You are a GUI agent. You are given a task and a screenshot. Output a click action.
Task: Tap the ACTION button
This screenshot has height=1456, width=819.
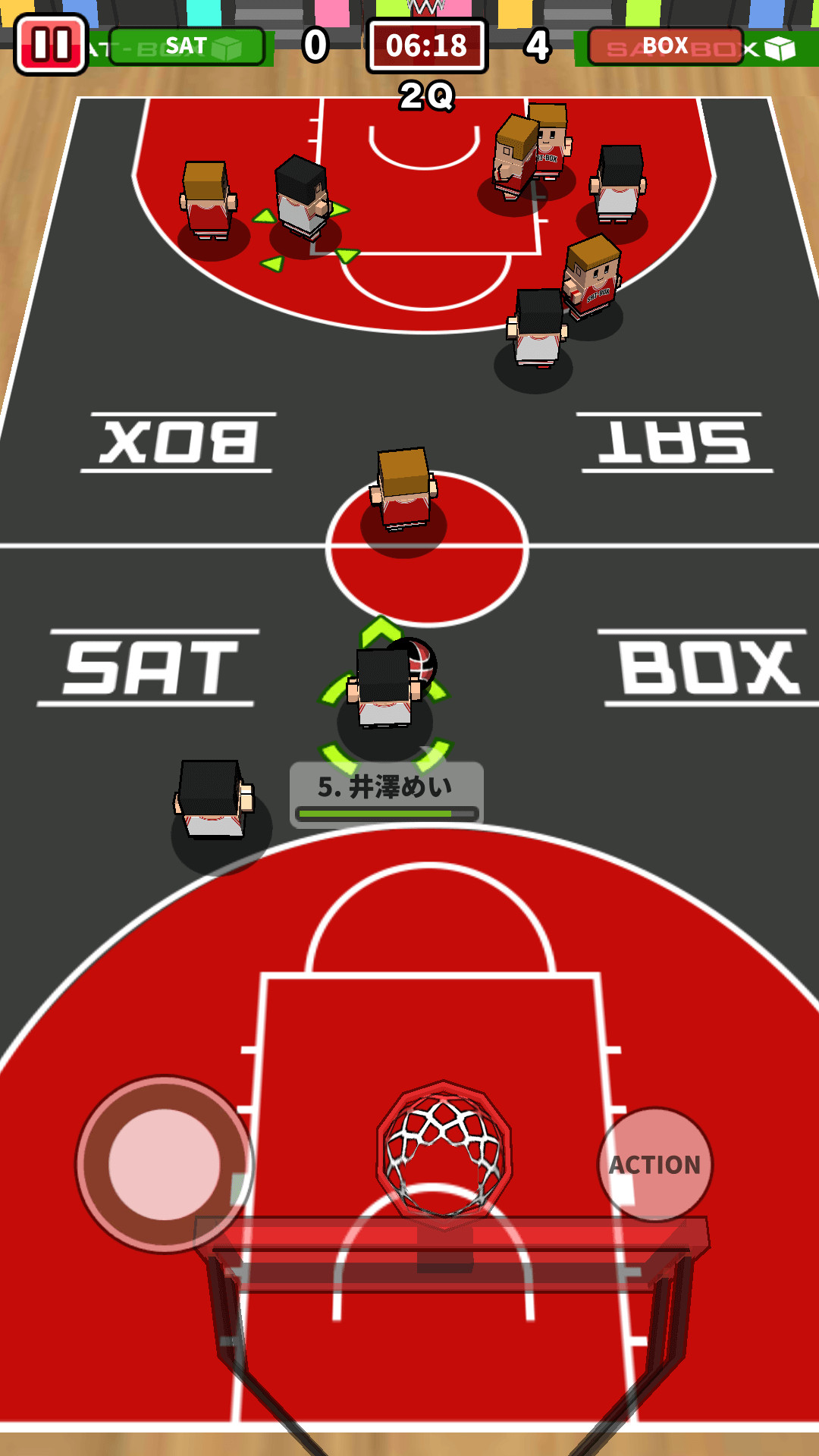pyautogui.click(x=655, y=1164)
